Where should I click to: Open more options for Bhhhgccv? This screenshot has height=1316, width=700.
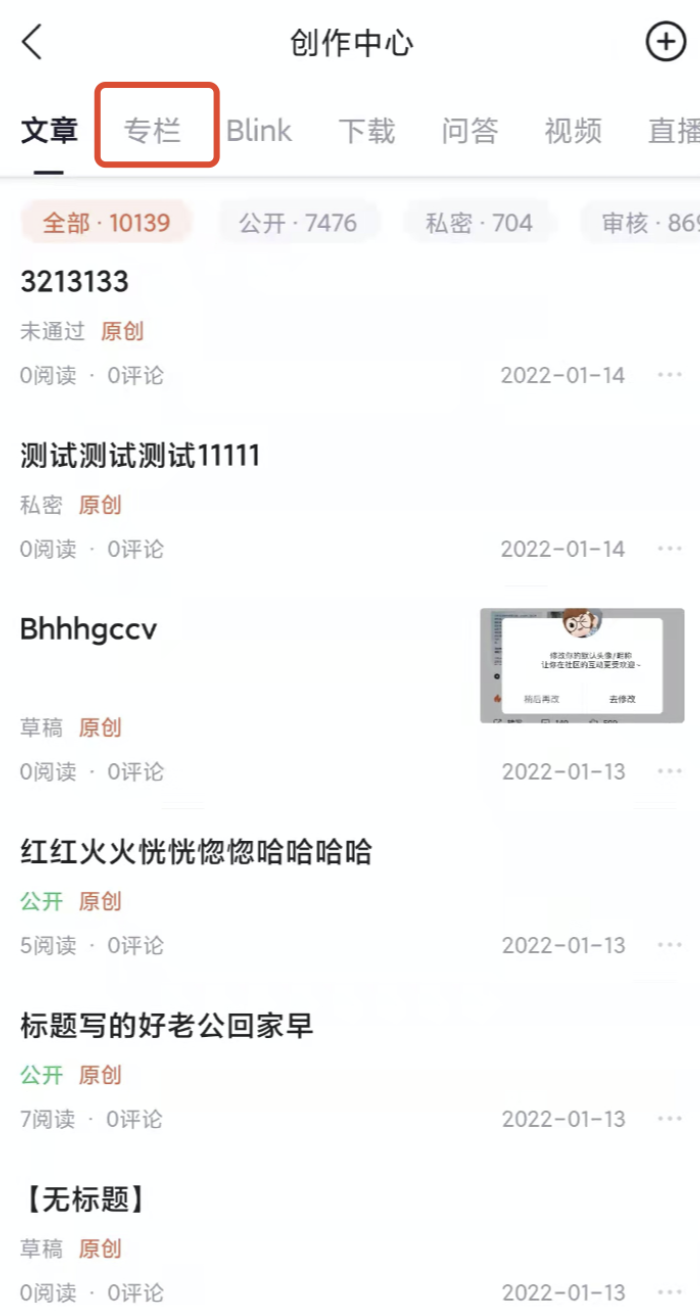[x=669, y=772]
